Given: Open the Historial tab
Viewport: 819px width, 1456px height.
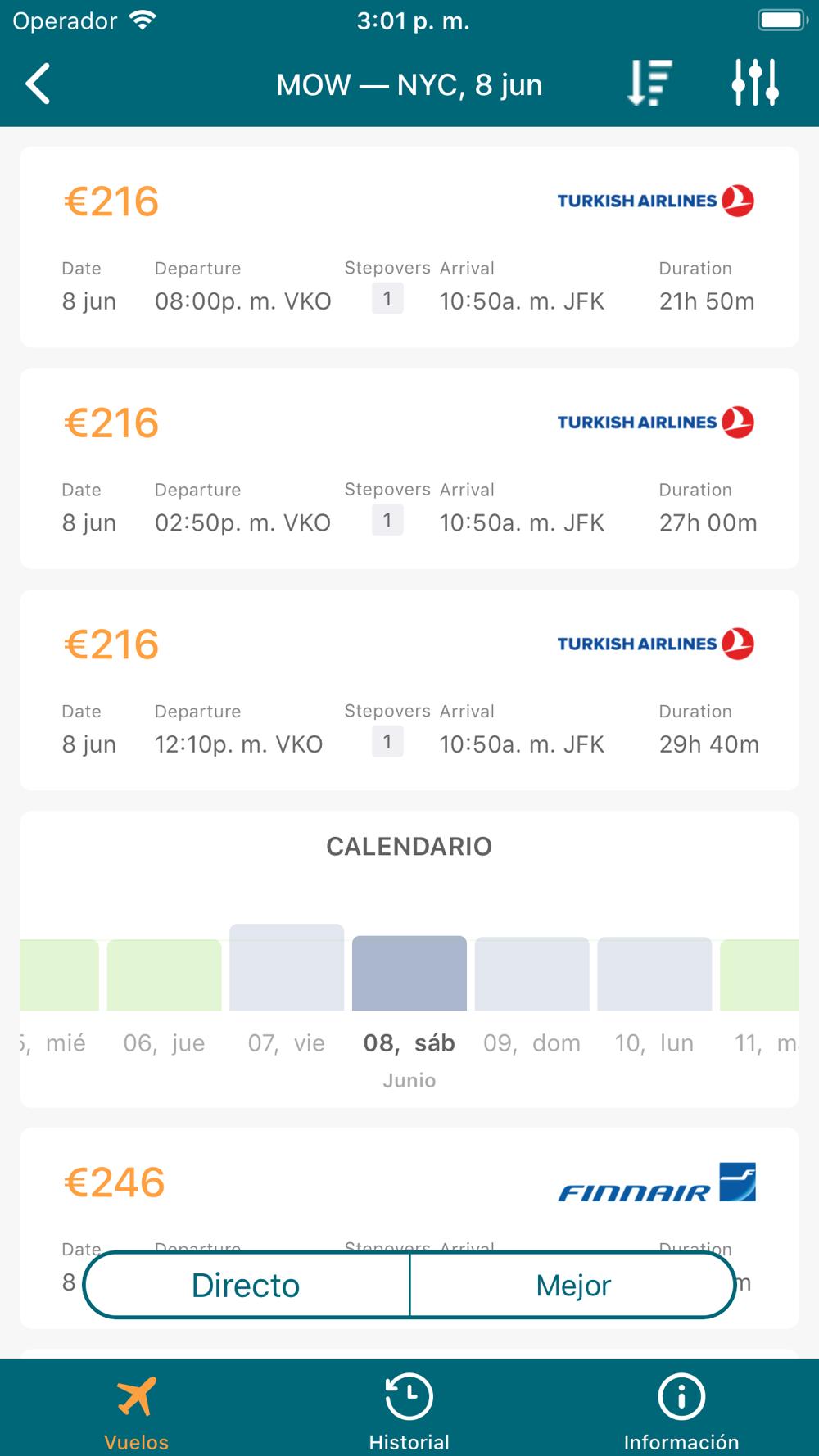Looking at the screenshot, I should point(409,1411).
